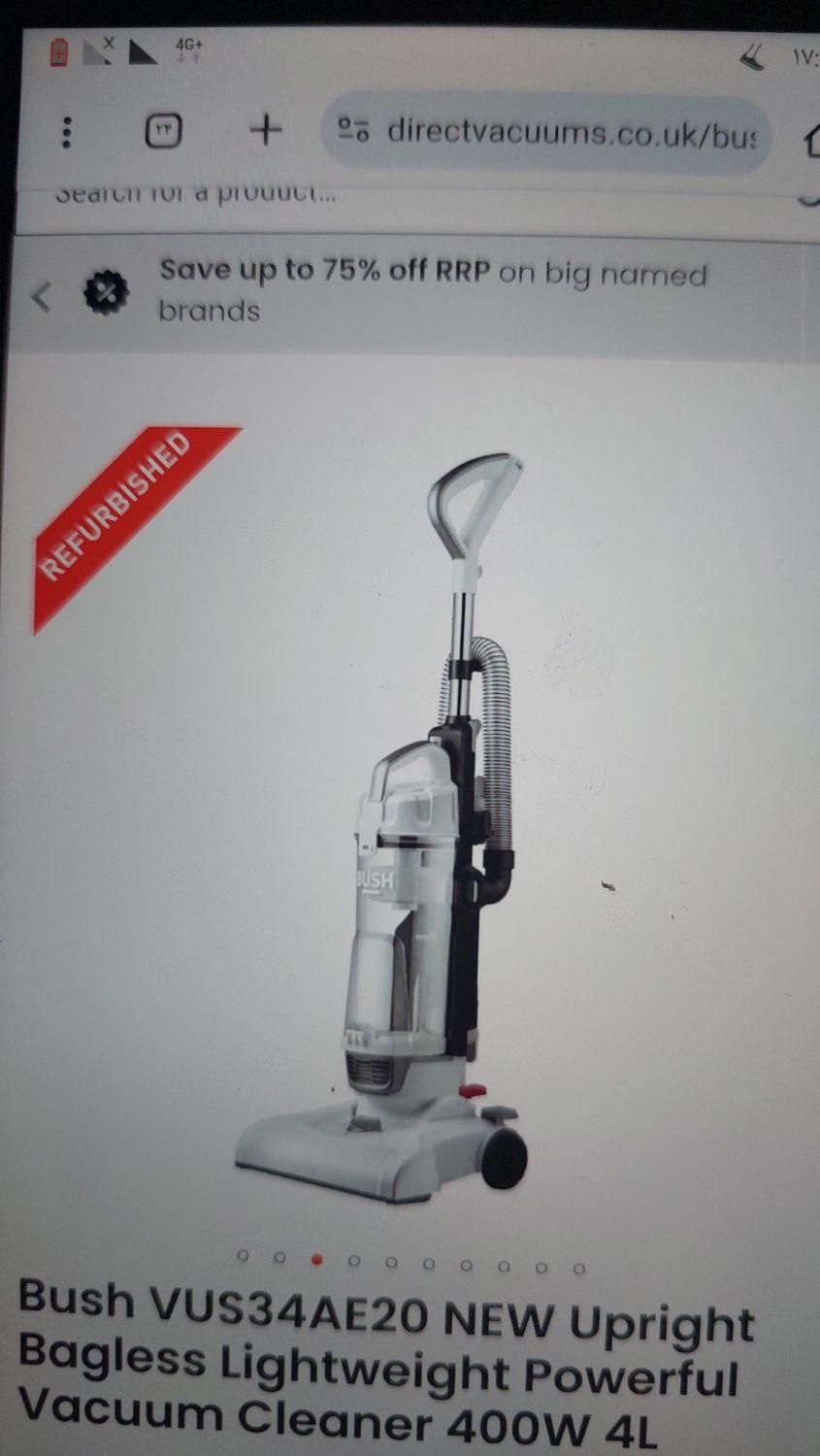Open the browser overflow menu
The image size is (820, 1456).
click(x=66, y=131)
